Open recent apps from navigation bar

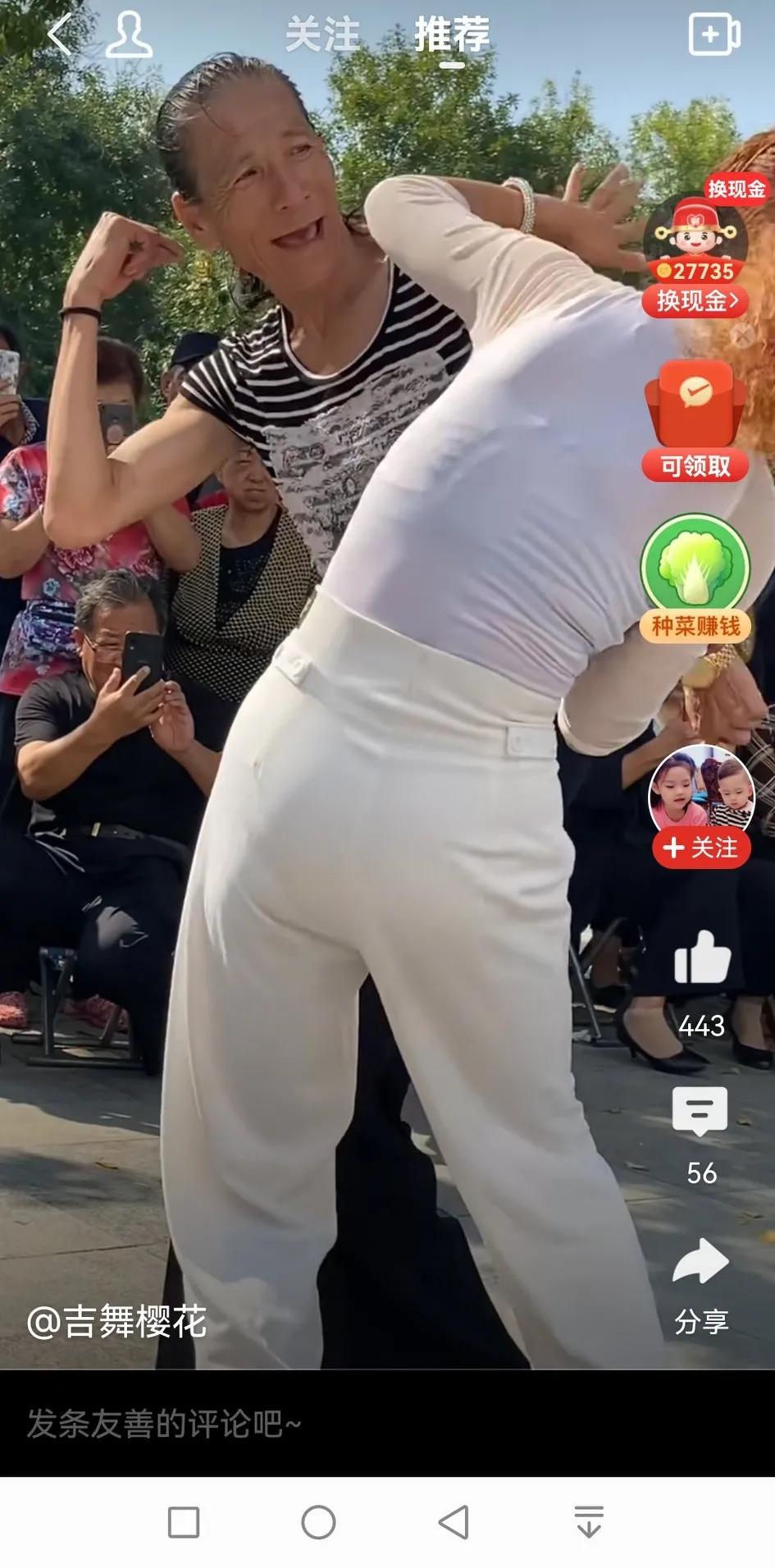point(184,1522)
